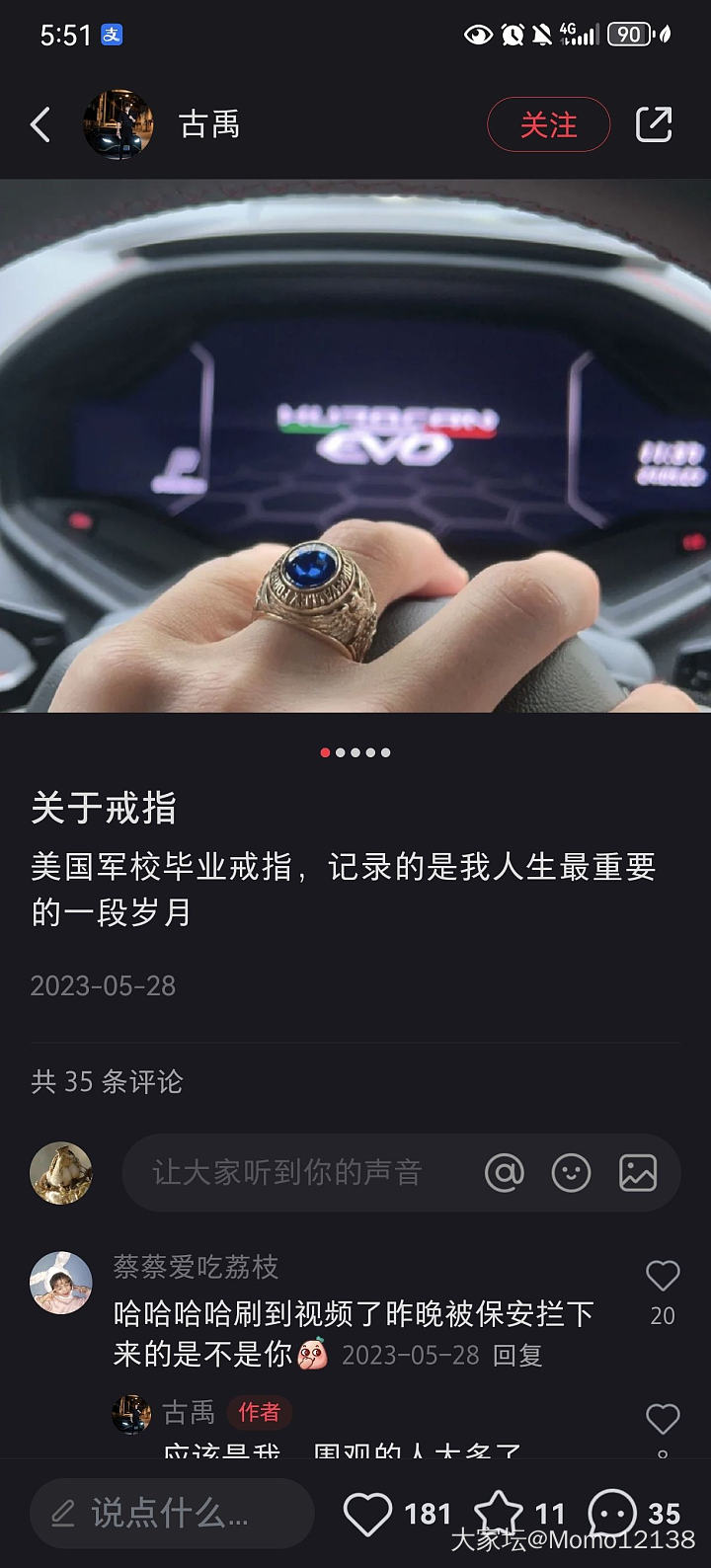The width and height of the screenshot is (711, 1568).
Task: Mention someone with the @ icon
Action: point(504,1173)
